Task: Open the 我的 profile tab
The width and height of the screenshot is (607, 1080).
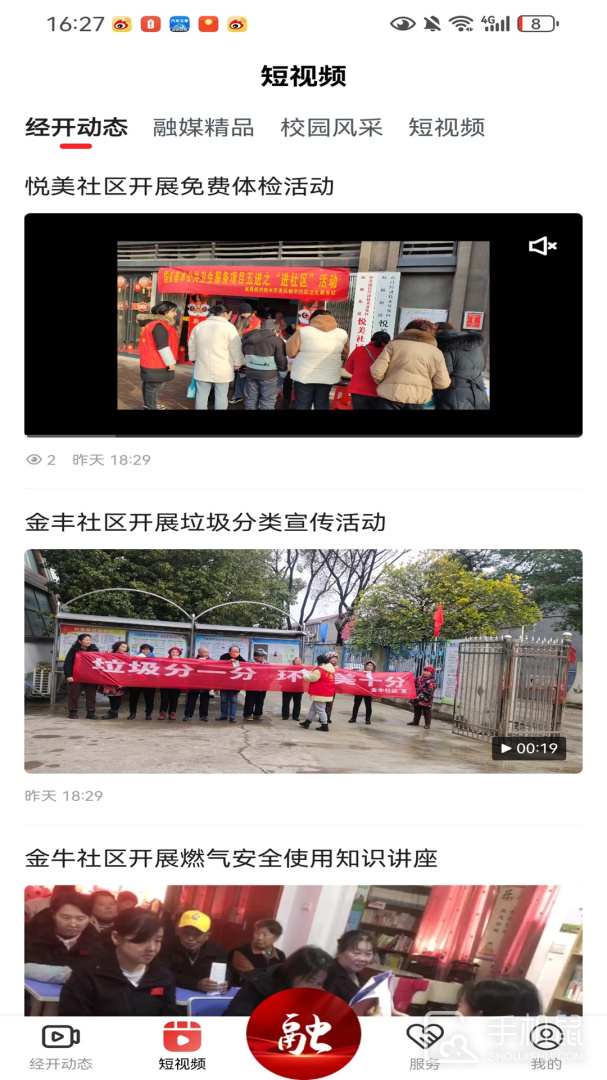Action: click(546, 1046)
